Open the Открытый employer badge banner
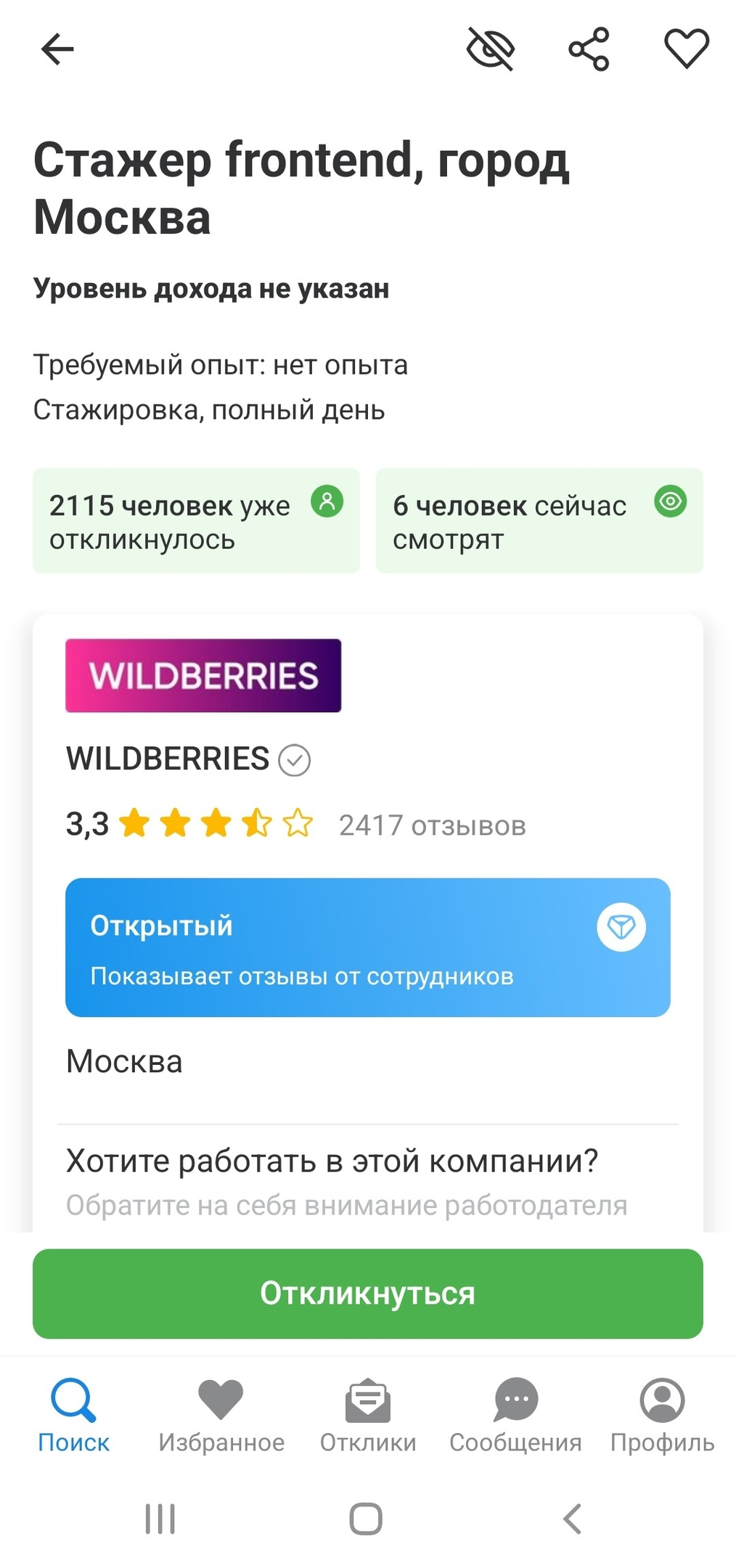The height and width of the screenshot is (1568, 736). coord(368,947)
